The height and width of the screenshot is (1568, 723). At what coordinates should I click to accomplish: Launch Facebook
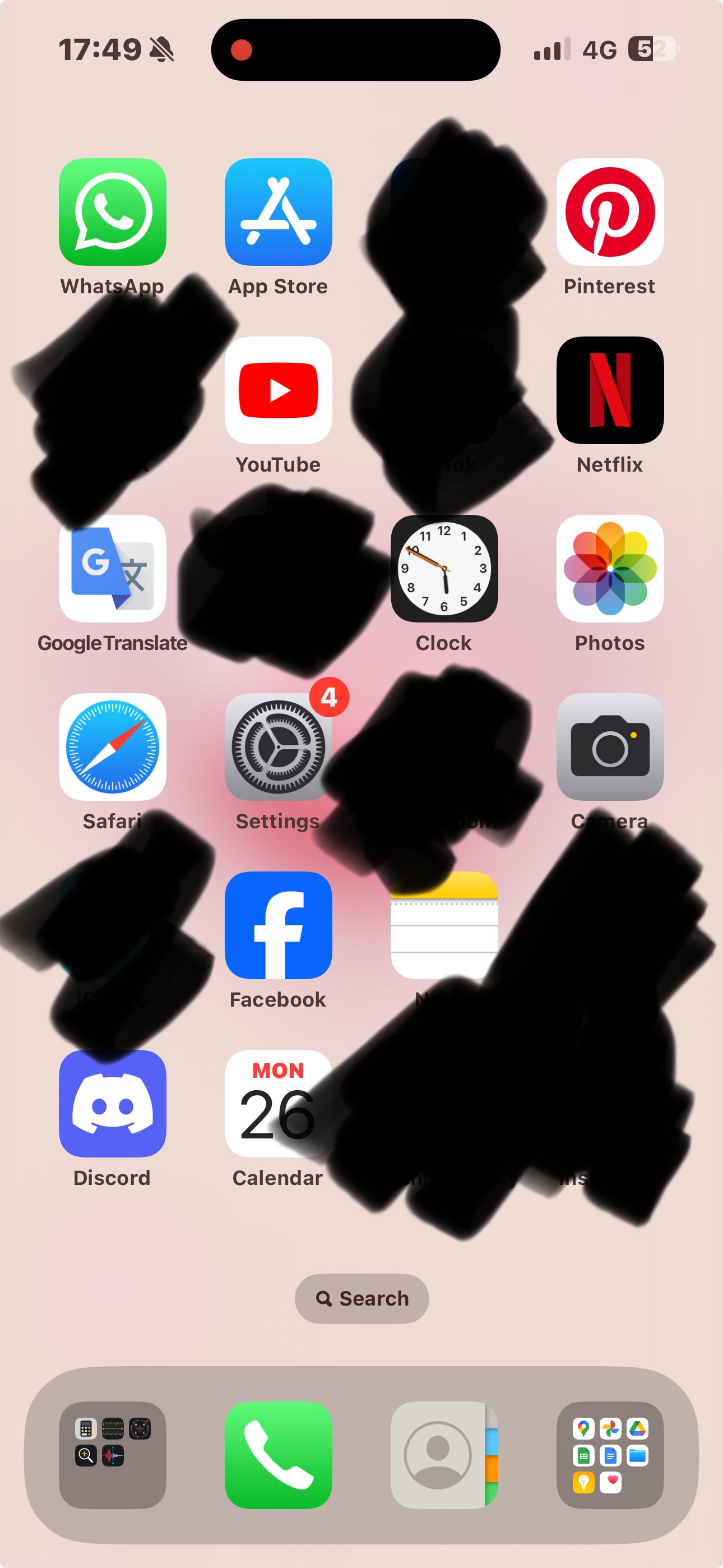click(278, 926)
